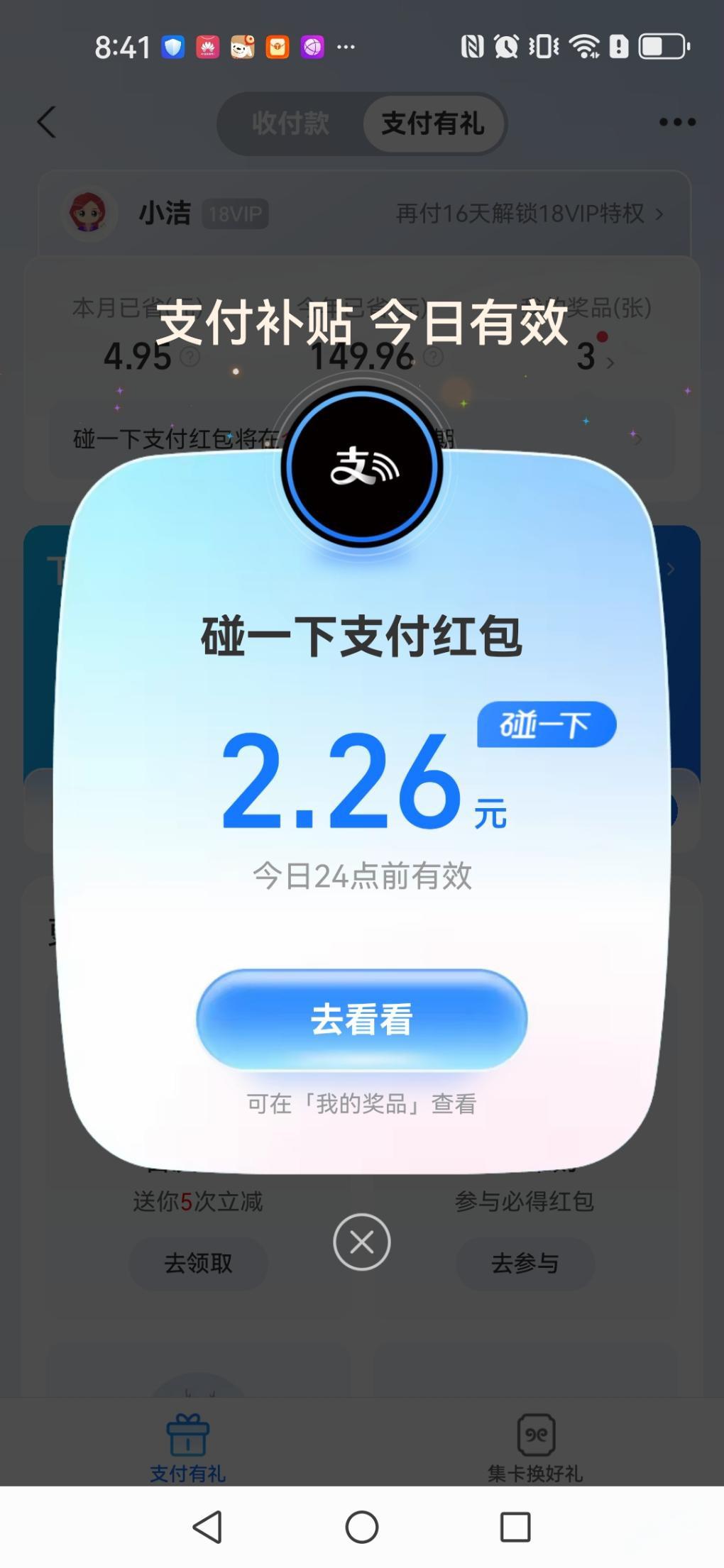724x1568 pixels.
Task: Tap the 去参与 button
Action: click(525, 1263)
